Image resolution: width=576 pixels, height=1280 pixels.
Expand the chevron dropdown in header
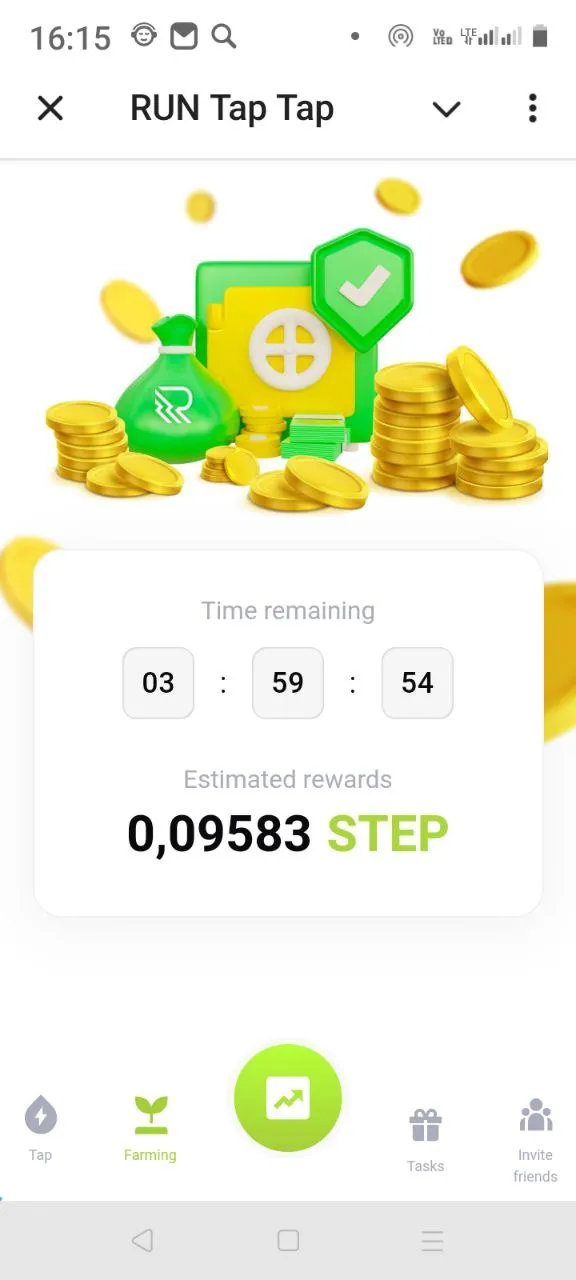446,109
